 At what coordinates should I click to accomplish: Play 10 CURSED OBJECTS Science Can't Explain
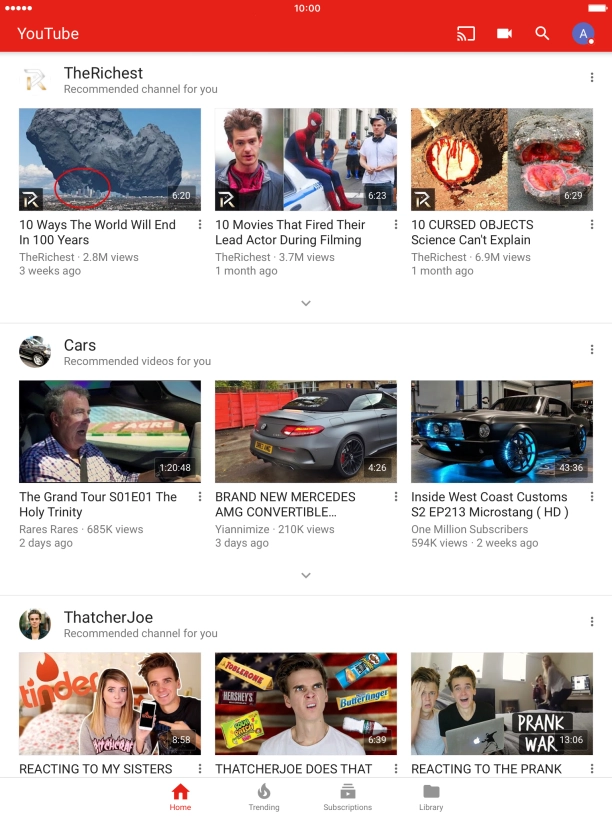click(x=502, y=160)
